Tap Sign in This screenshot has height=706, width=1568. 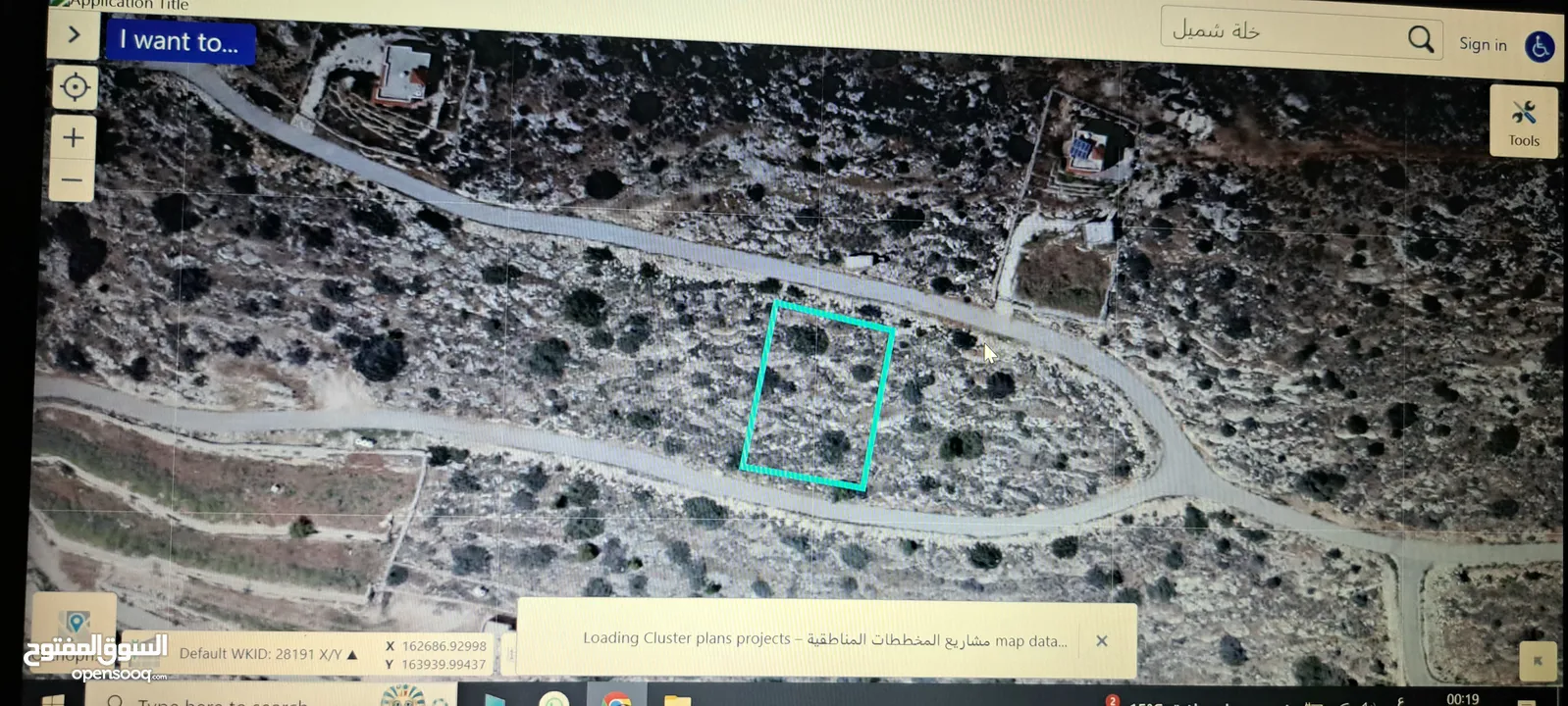pos(1482,44)
